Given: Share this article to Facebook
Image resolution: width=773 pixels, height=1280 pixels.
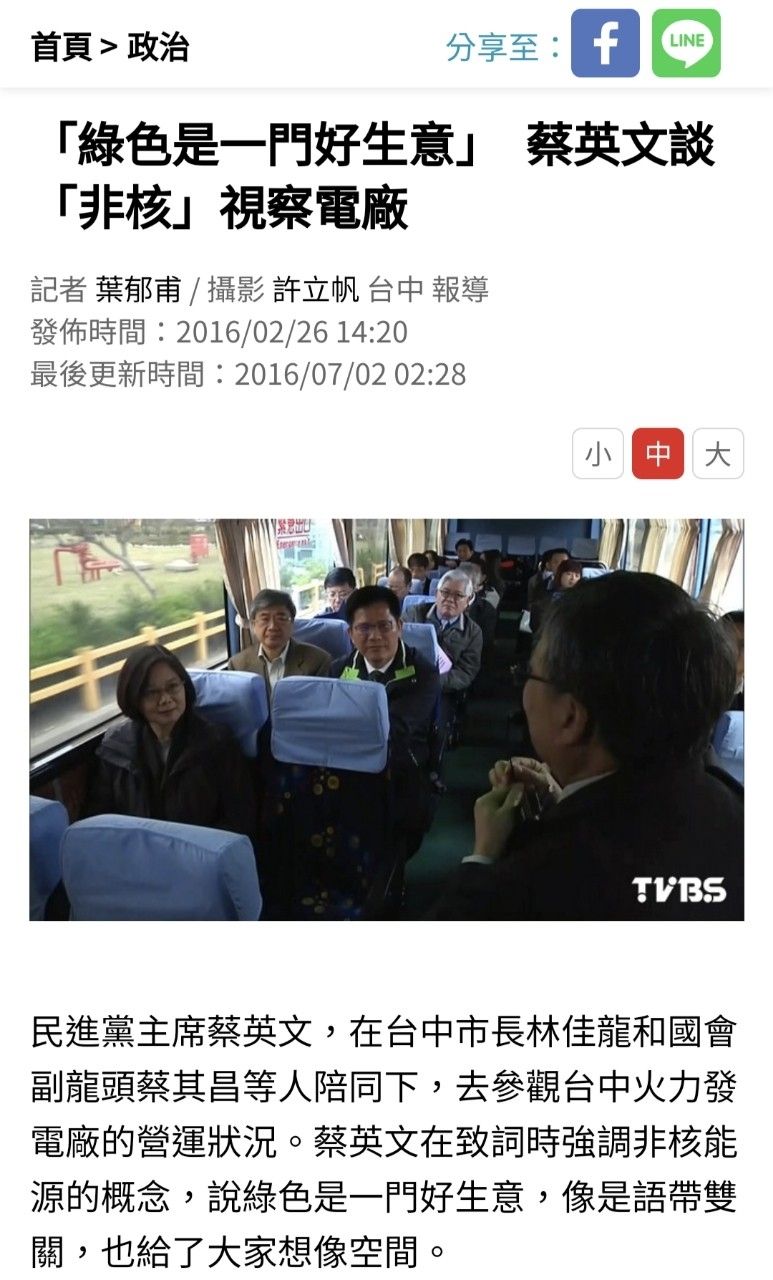Looking at the screenshot, I should pyautogui.click(x=605, y=44).
